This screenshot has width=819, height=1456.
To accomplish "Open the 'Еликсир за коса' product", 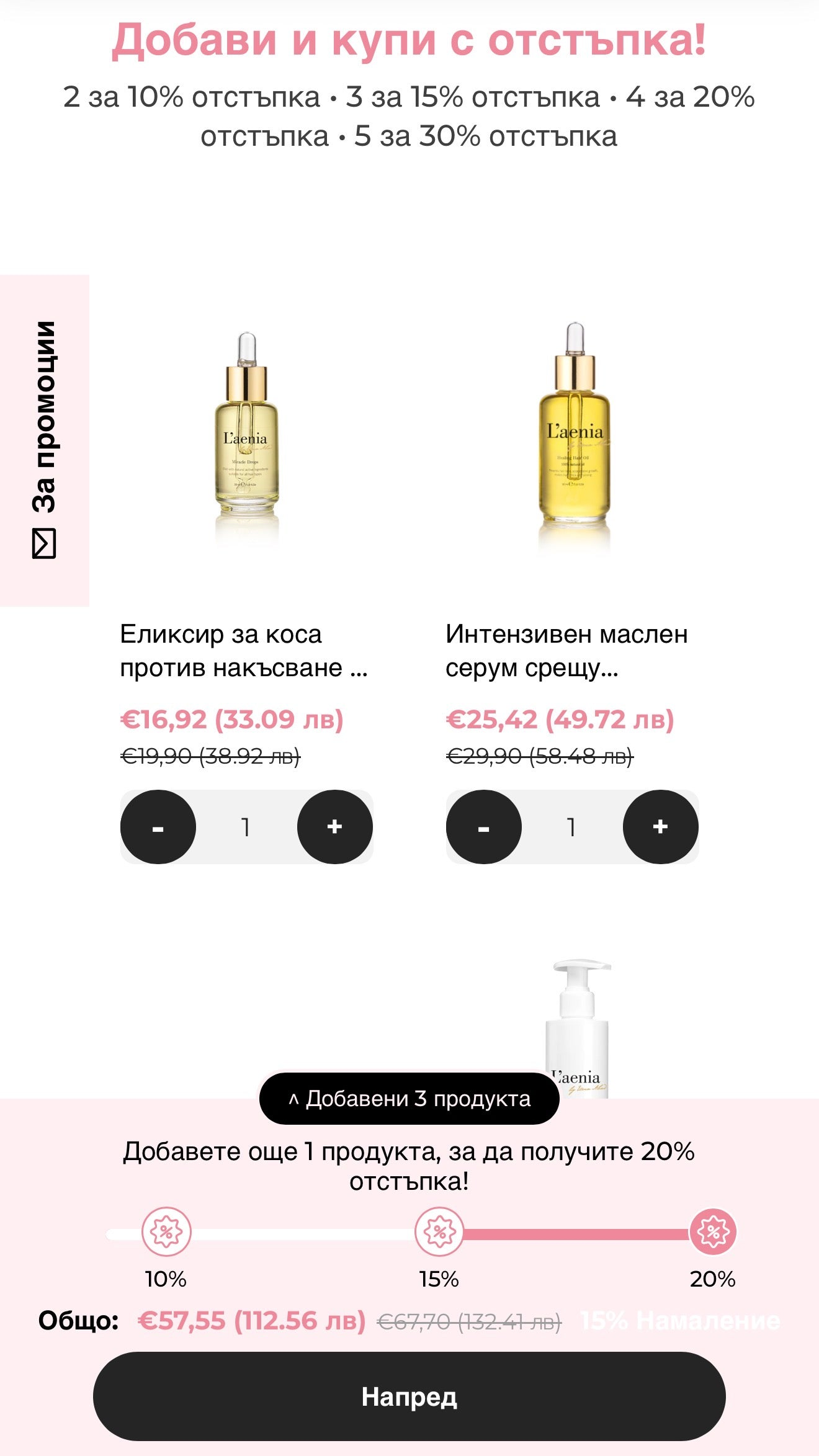I will 243,650.
